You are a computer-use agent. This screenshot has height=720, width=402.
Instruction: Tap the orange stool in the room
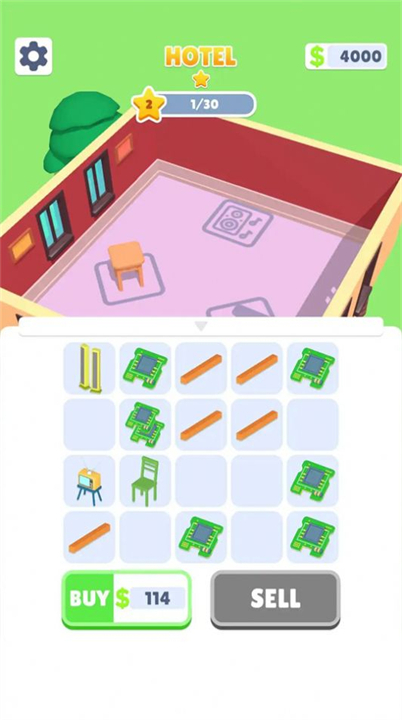click(126, 265)
